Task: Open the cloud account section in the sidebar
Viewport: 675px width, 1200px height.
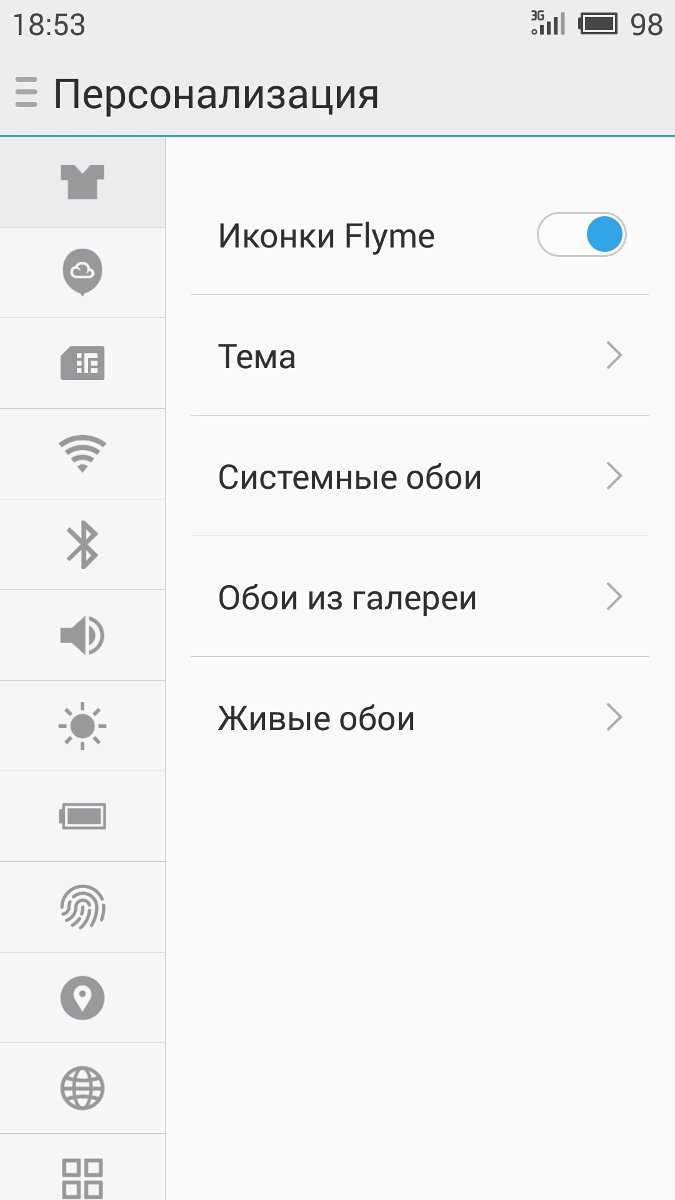Action: [x=82, y=272]
